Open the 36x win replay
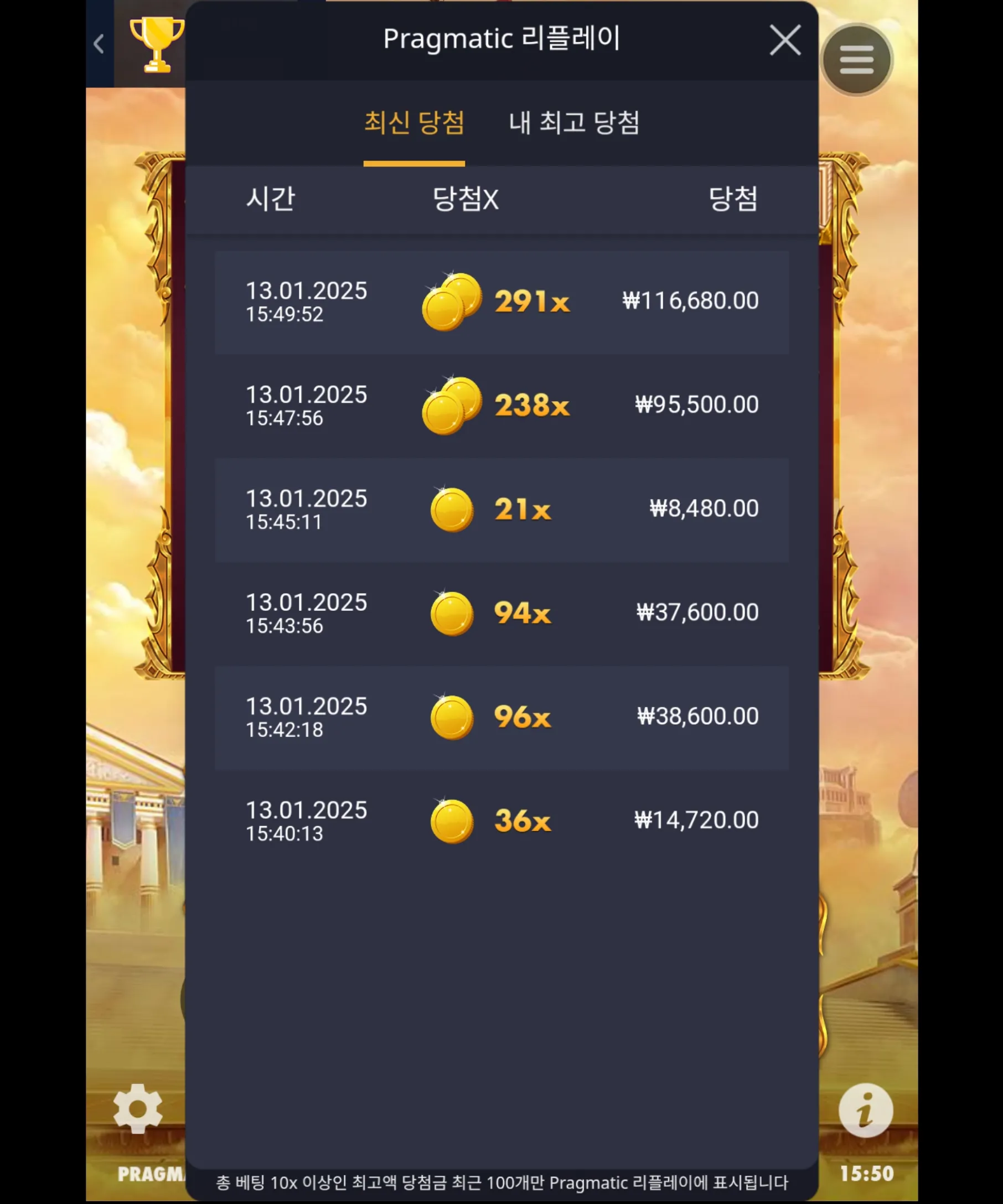1003x1204 pixels. pyautogui.click(x=501, y=821)
